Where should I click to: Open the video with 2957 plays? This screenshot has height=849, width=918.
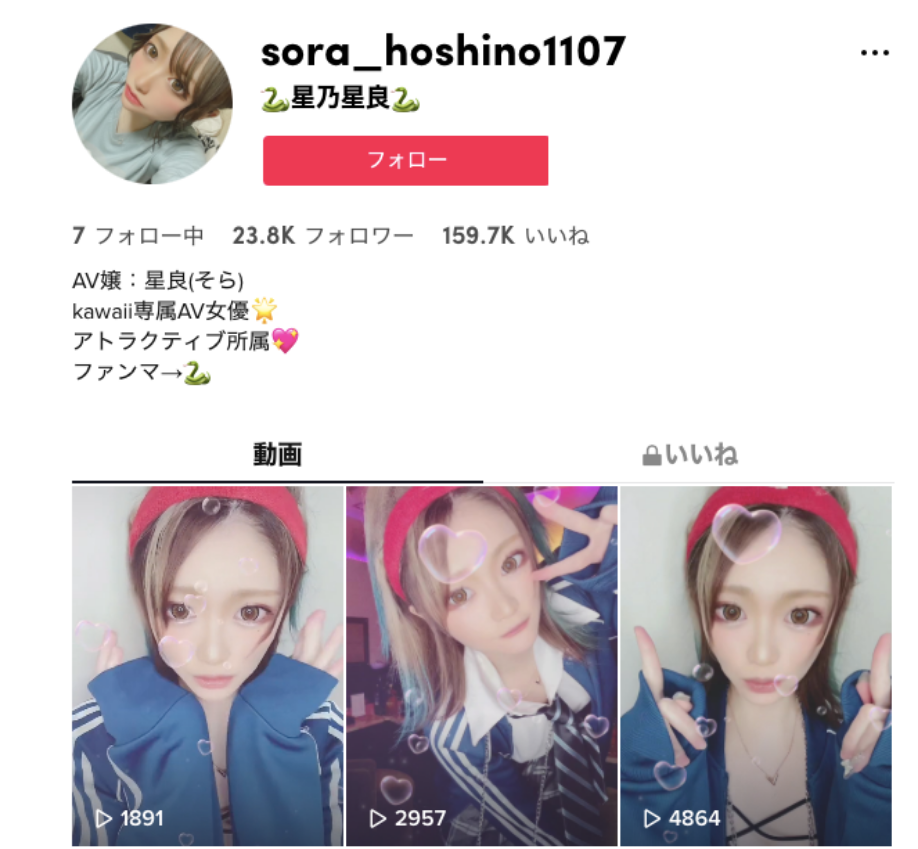481,665
